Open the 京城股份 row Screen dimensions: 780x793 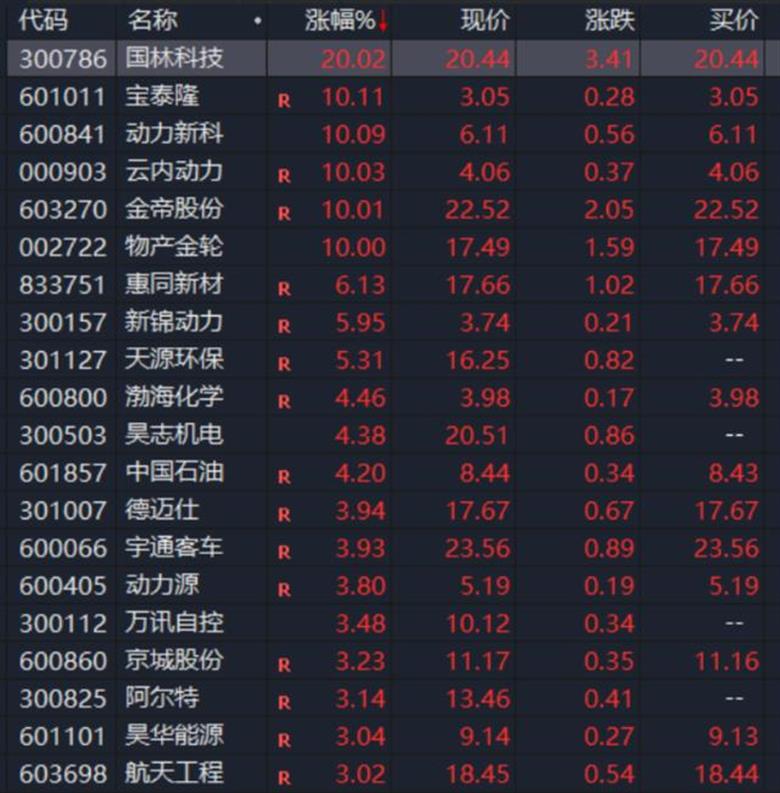(x=175, y=661)
